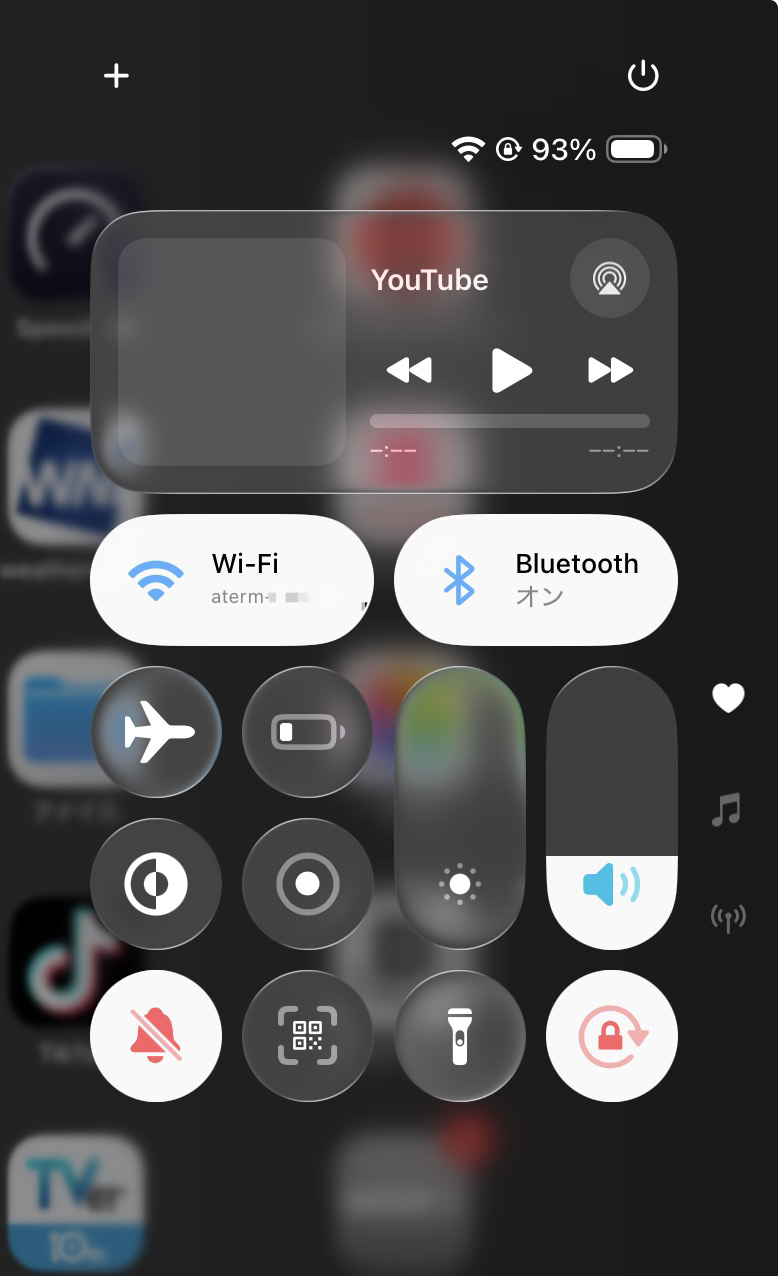Tap the brightness slider
Image resolution: width=778 pixels, height=1276 pixels.
(460, 807)
